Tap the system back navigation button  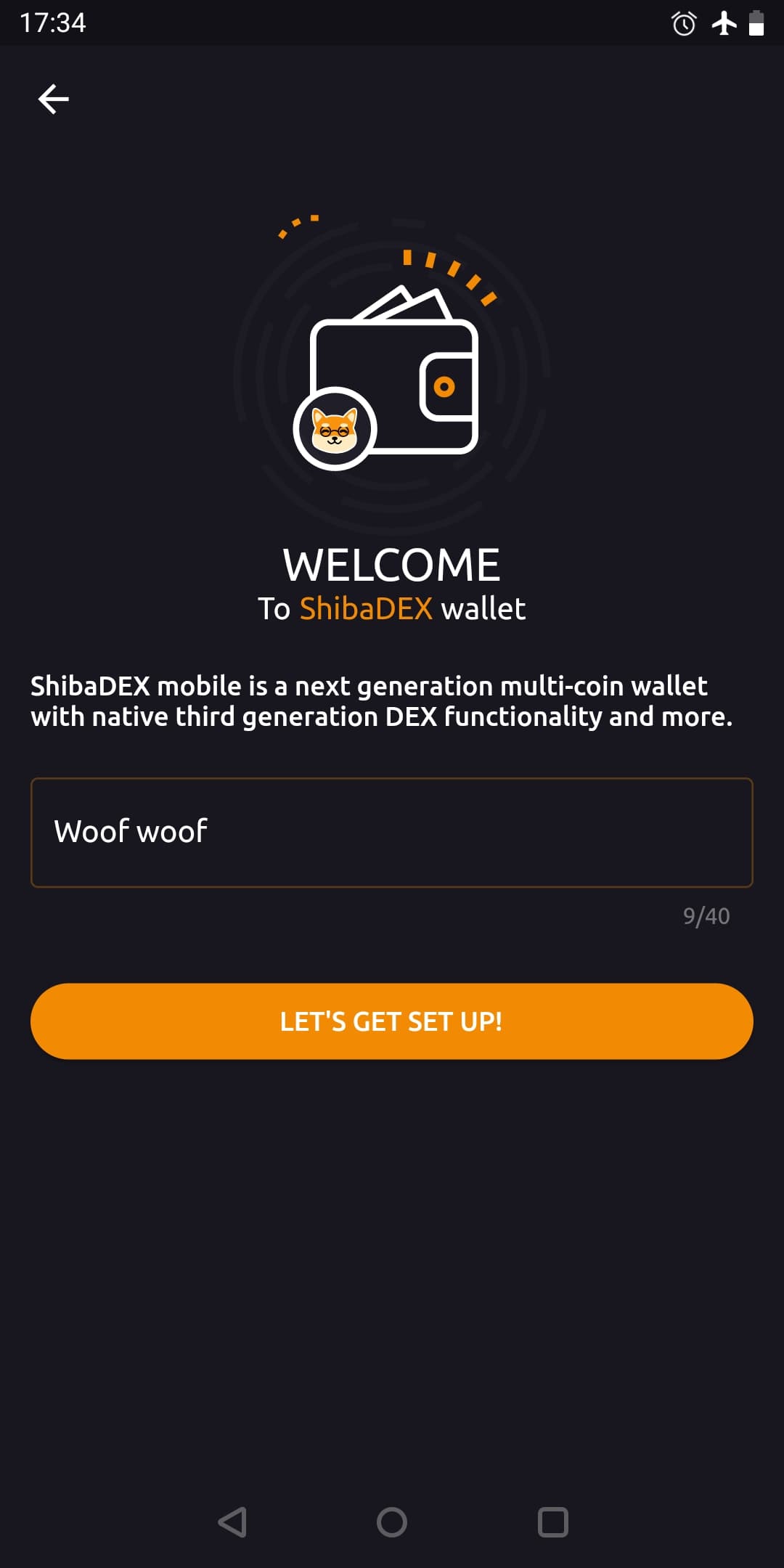(232, 1522)
